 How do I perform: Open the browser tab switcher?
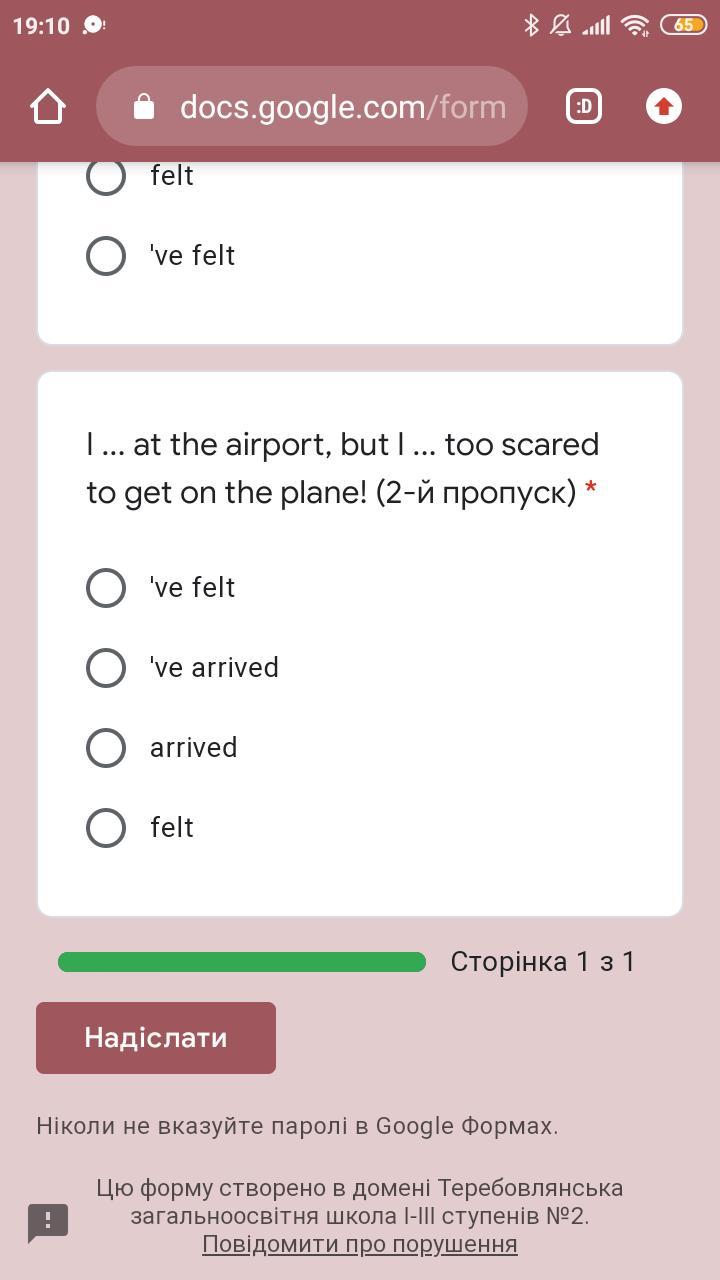tap(584, 106)
